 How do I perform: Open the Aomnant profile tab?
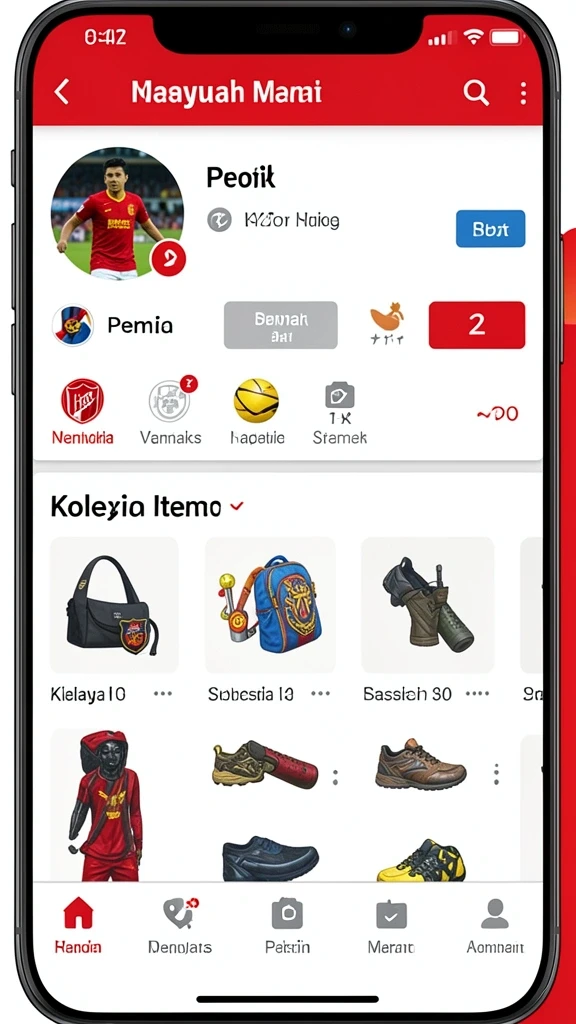pos(495,925)
